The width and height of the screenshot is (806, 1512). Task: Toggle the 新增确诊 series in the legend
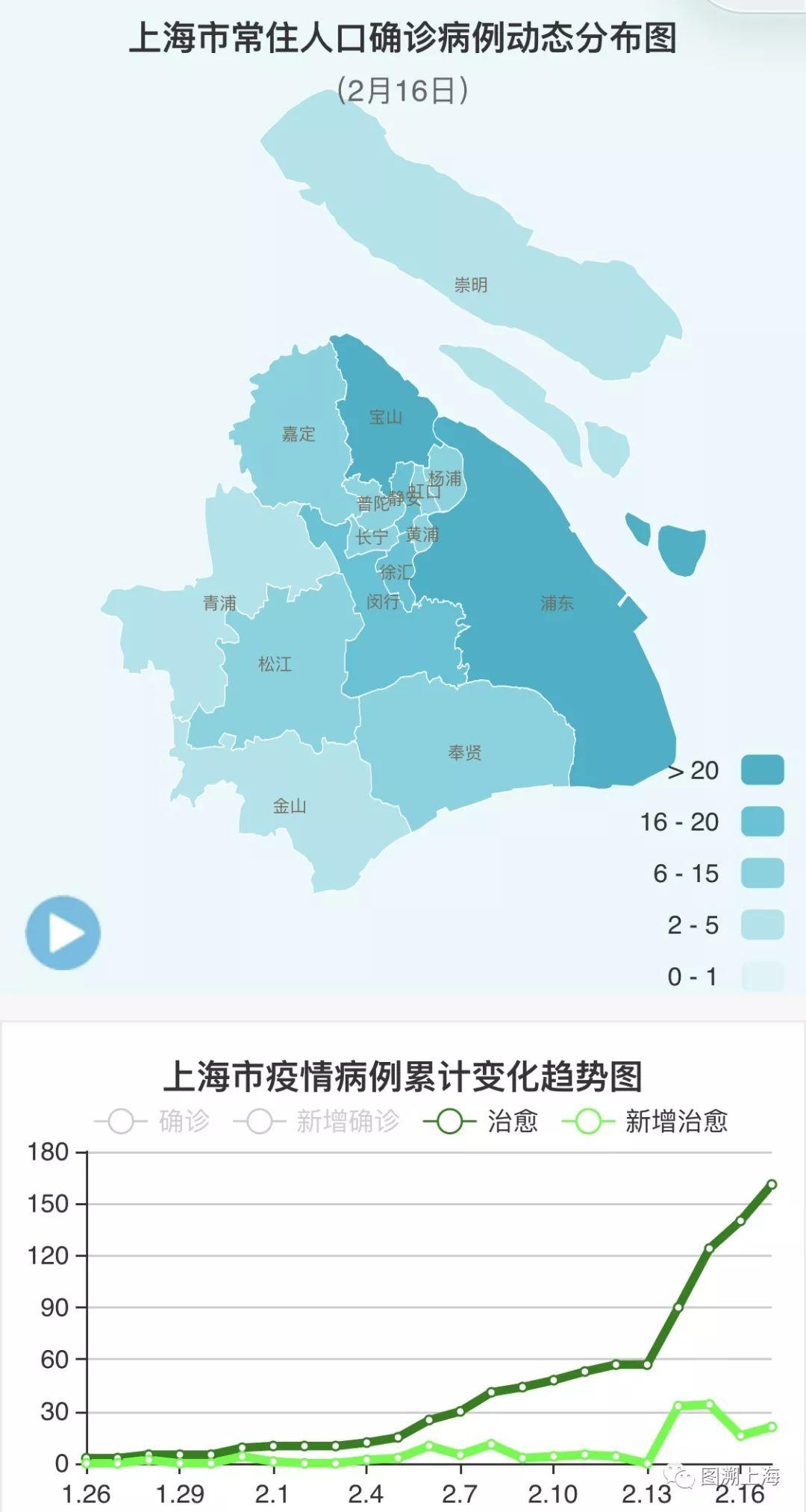(316, 1121)
